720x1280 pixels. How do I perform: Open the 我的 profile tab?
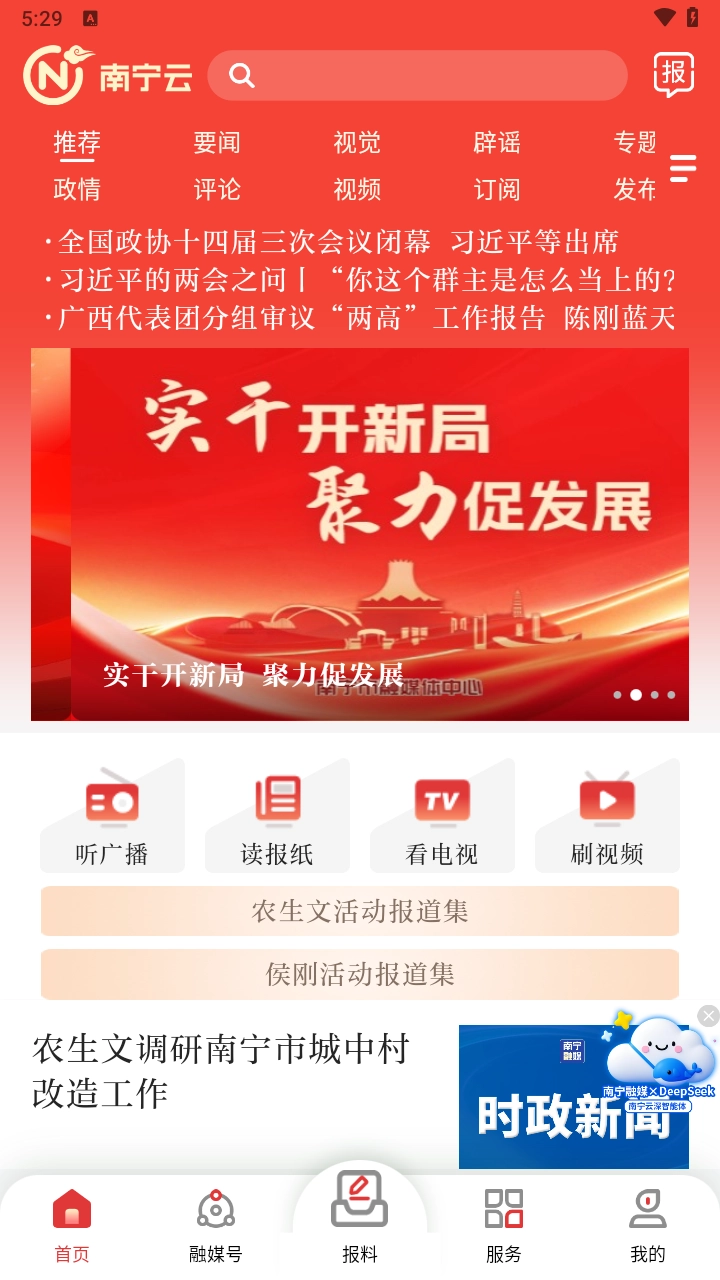pyautogui.click(x=648, y=1225)
